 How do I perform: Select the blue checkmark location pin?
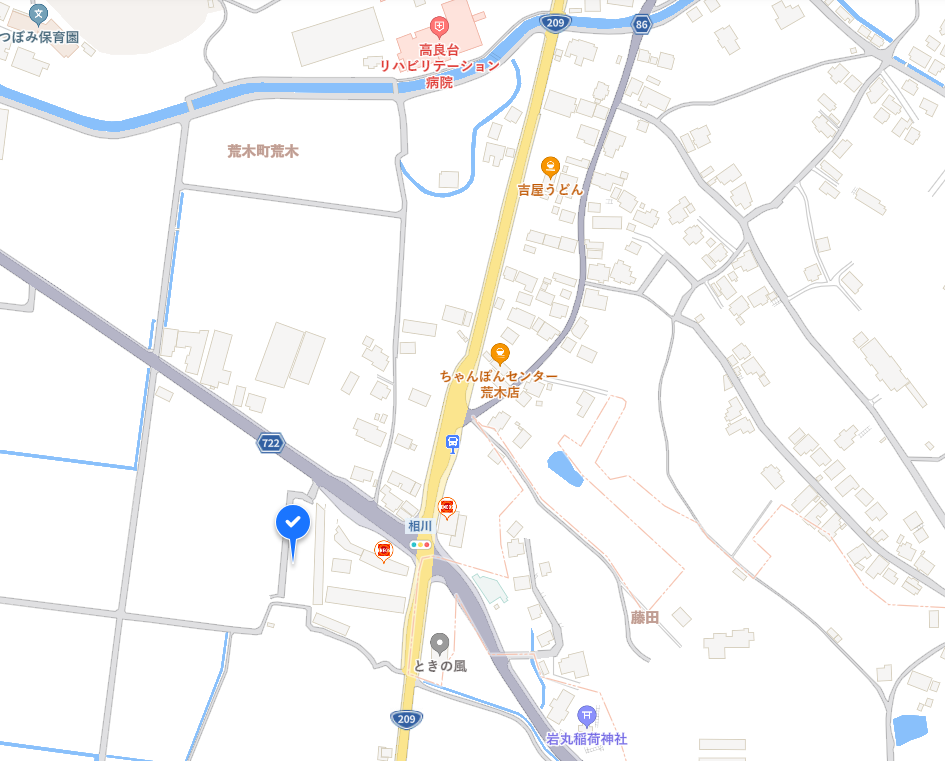click(x=293, y=523)
